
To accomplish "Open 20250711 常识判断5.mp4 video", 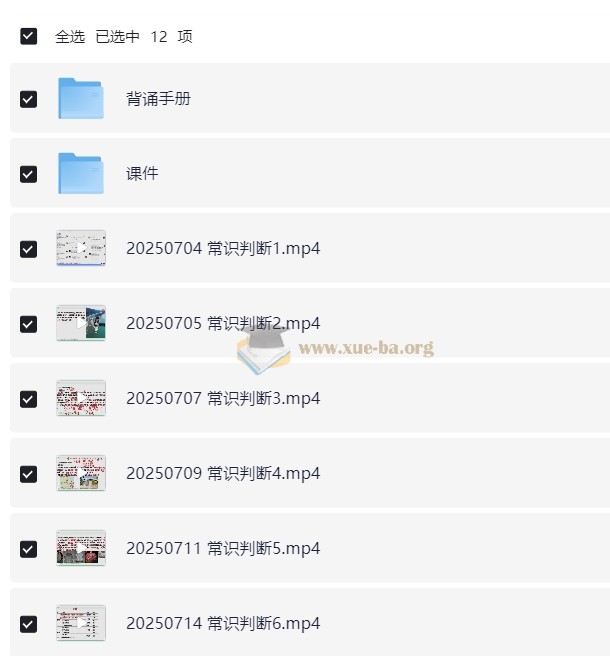I will (x=222, y=548).
